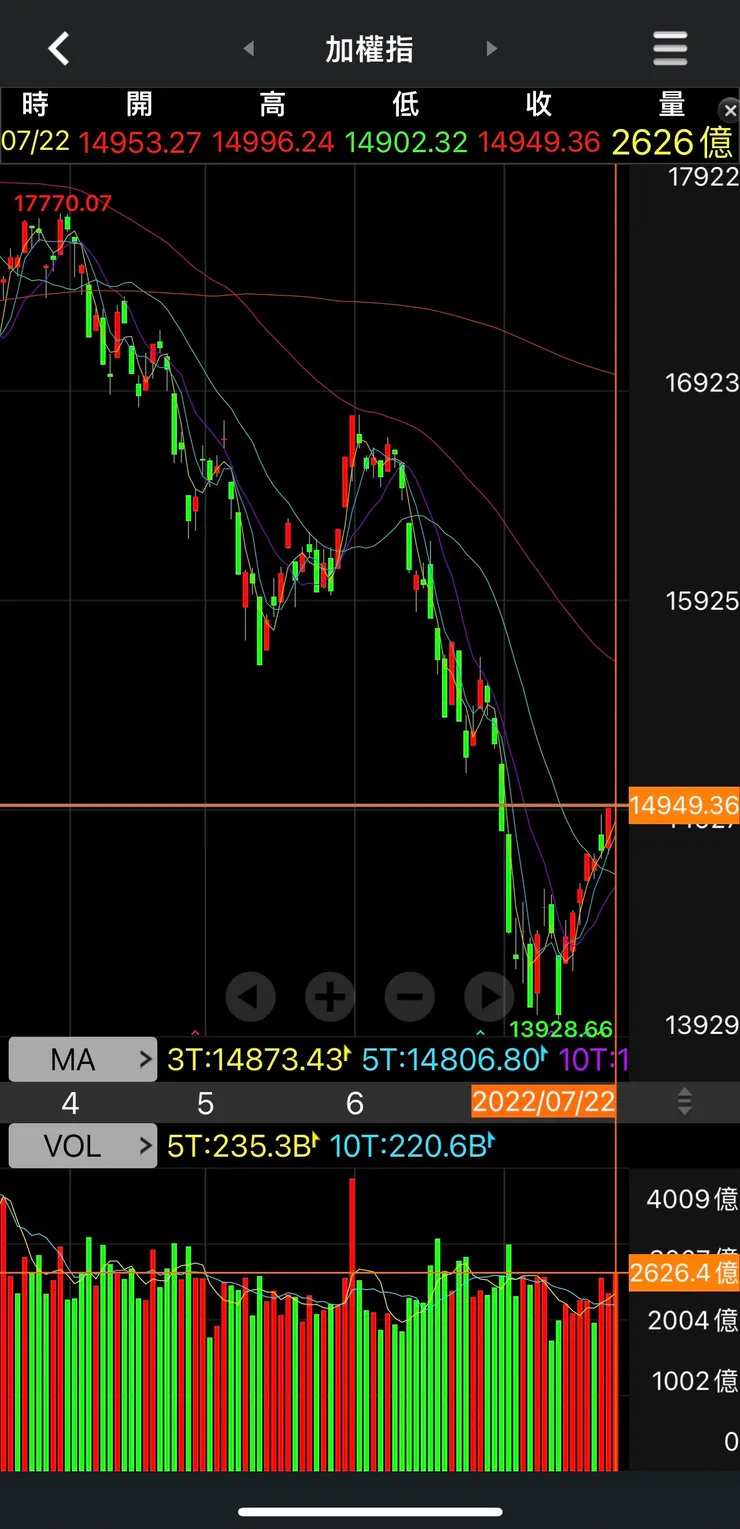Open the VOL indicator selector
The width and height of the screenshot is (740, 1529).
(82, 1146)
